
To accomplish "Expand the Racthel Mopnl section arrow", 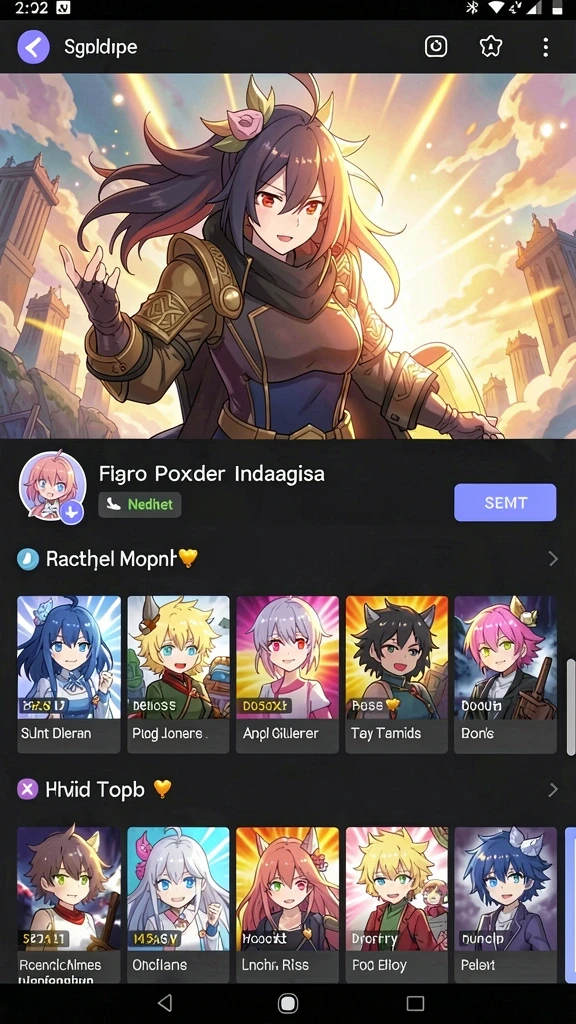I will click(x=553, y=559).
